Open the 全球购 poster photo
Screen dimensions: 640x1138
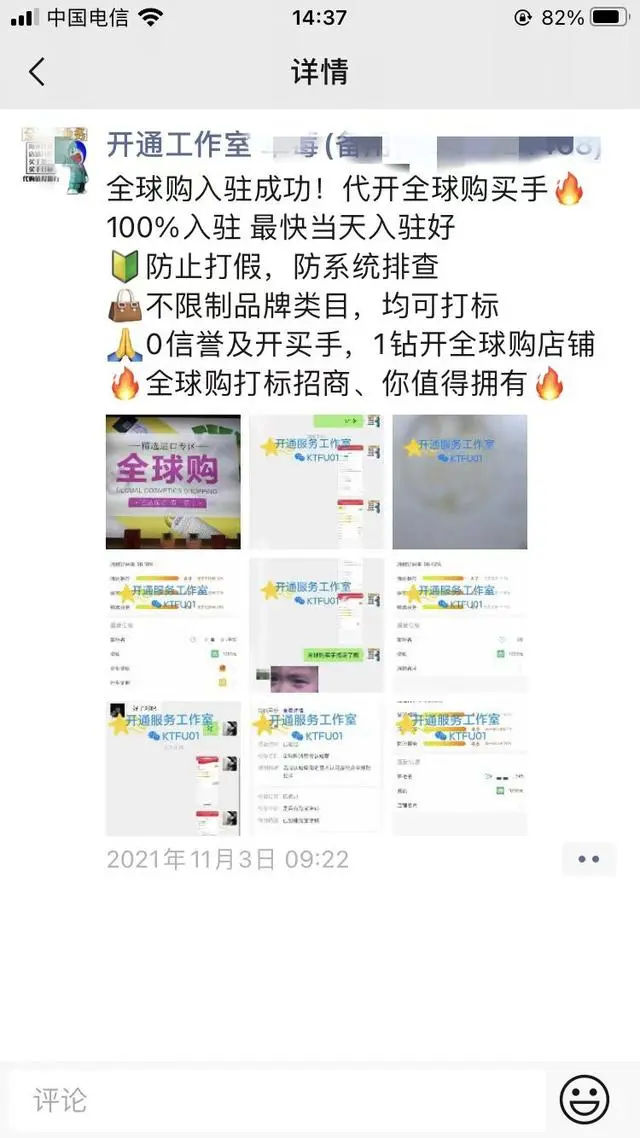[173, 482]
